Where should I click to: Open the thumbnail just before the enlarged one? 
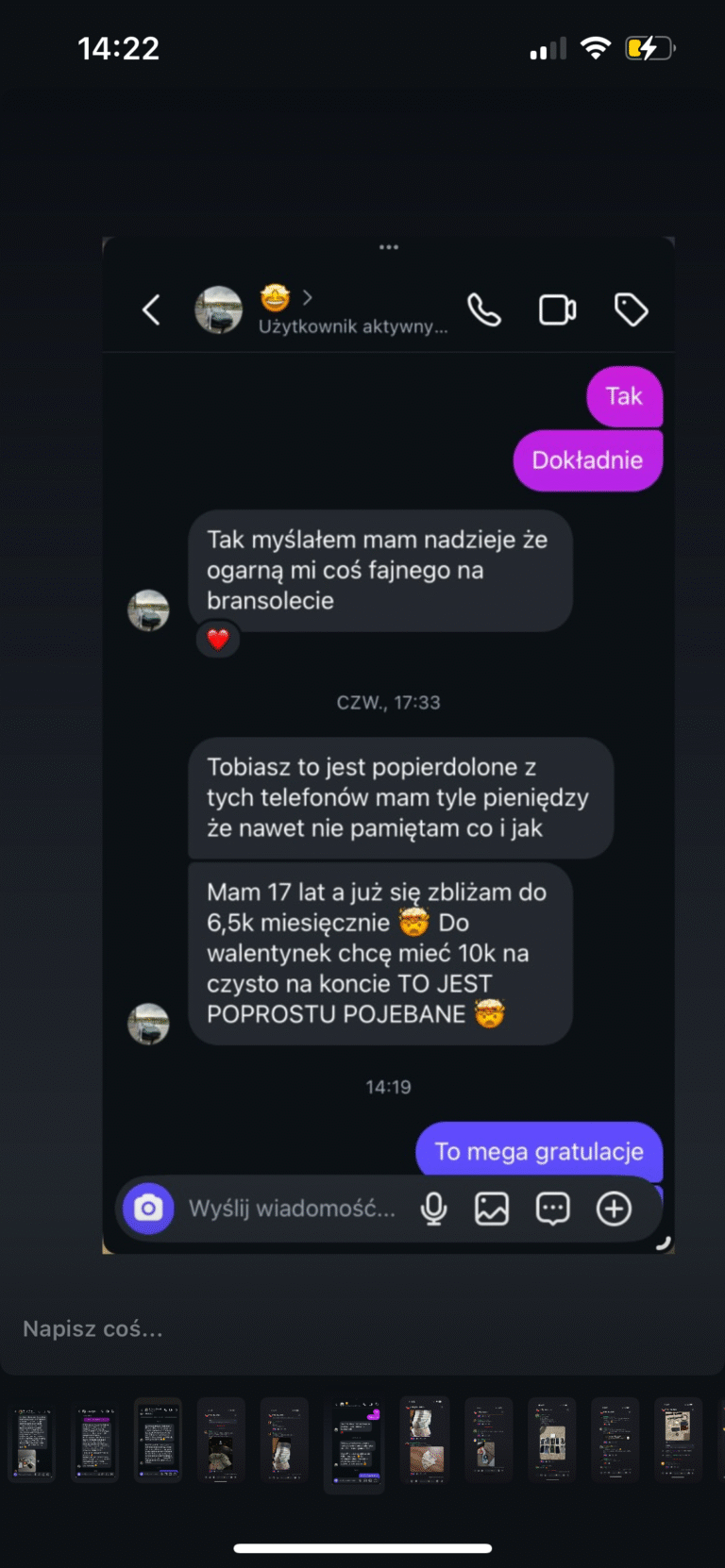[x=284, y=1440]
